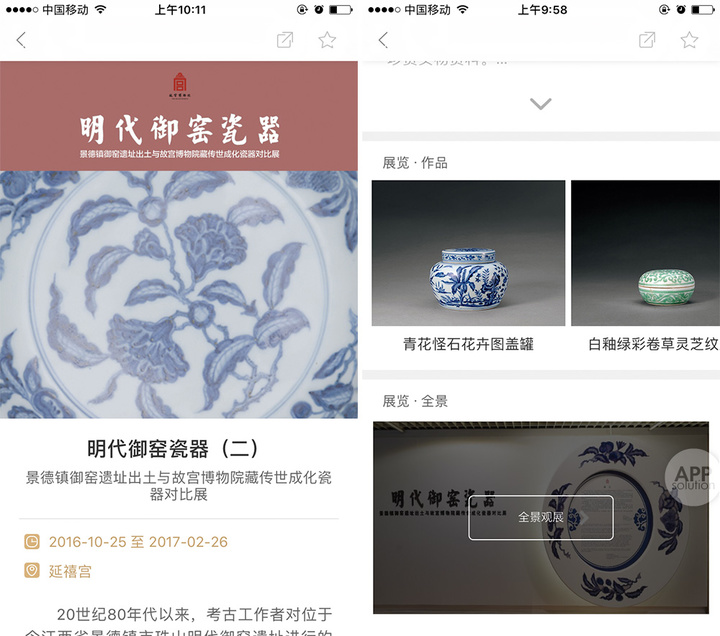Star the exhibition on the poster screen

pyautogui.click(x=327, y=40)
